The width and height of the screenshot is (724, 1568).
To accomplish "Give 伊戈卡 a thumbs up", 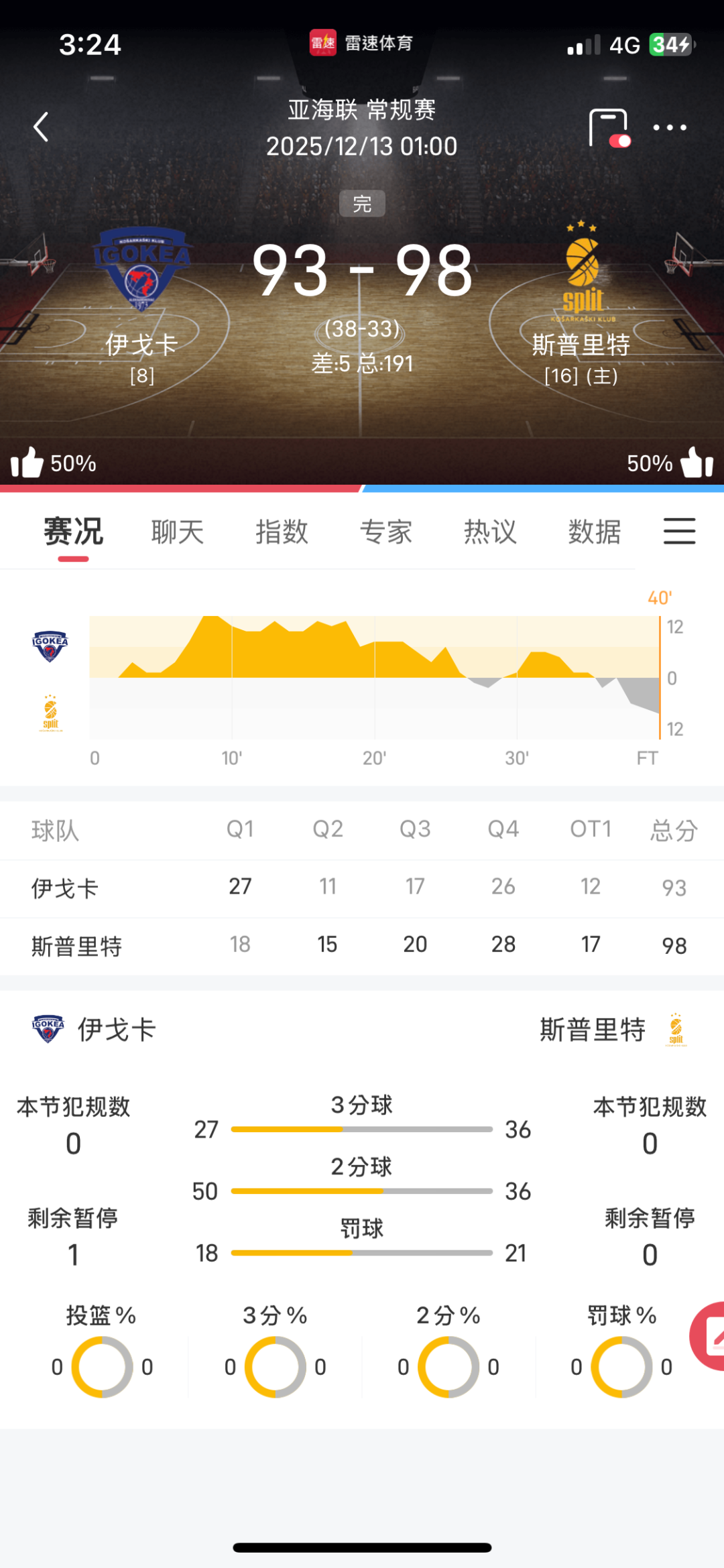I will pyautogui.click(x=27, y=463).
